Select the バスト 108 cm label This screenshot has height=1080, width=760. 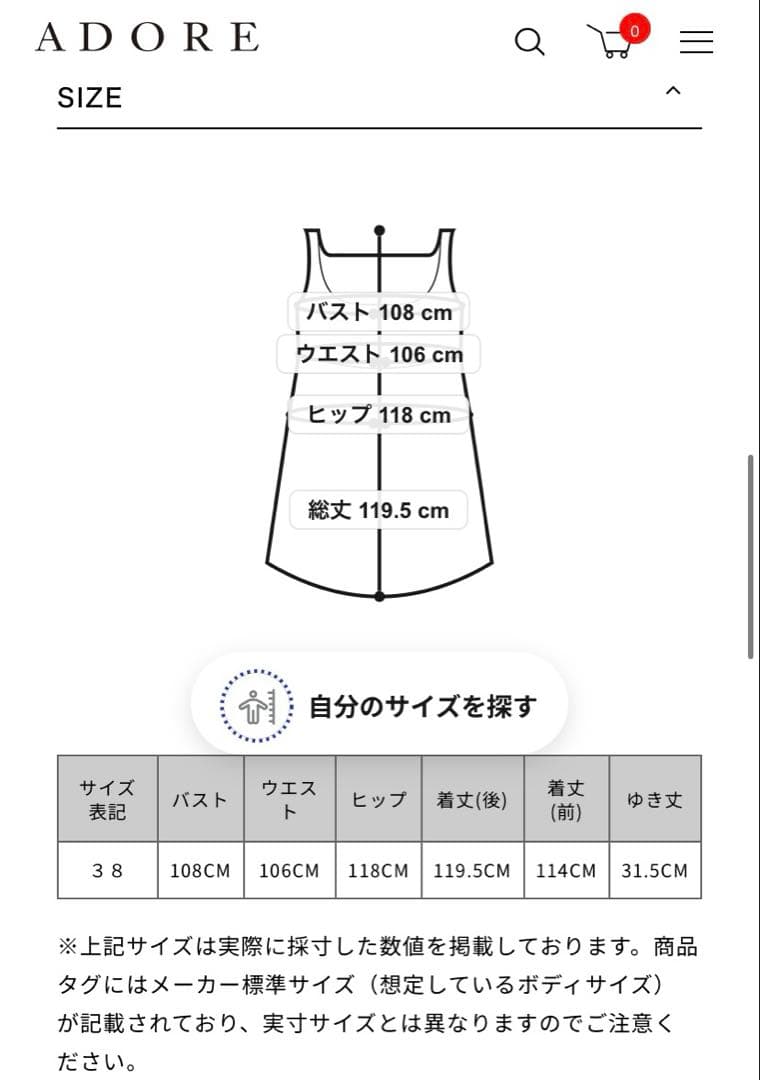coord(378,311)
